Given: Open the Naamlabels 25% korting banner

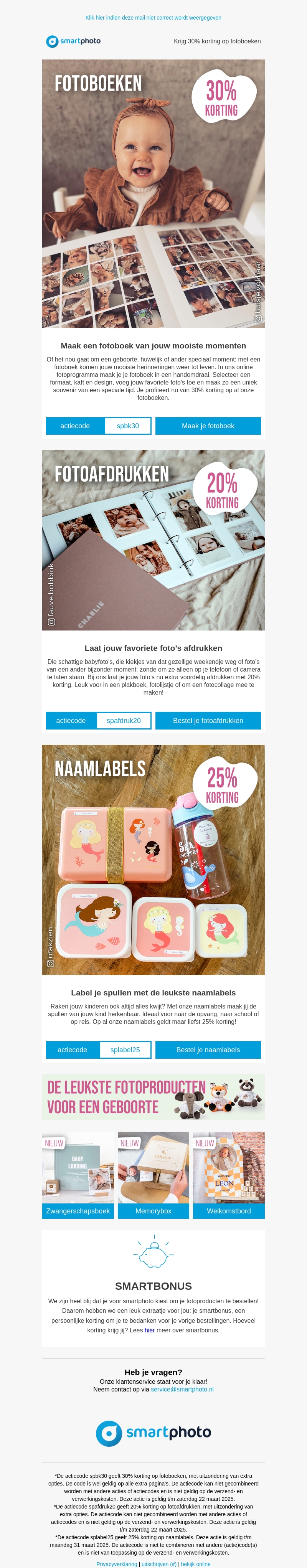Looking at the screenshot, I should coord(153,860).
